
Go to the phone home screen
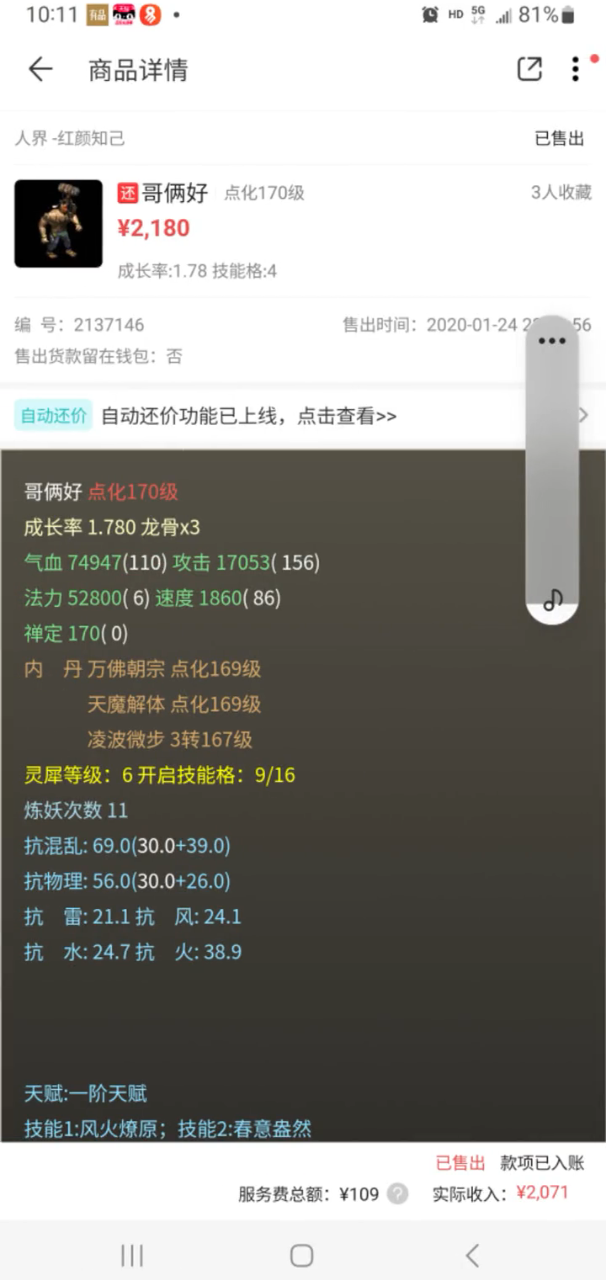pyautogui.click(x=302, y=1255)
